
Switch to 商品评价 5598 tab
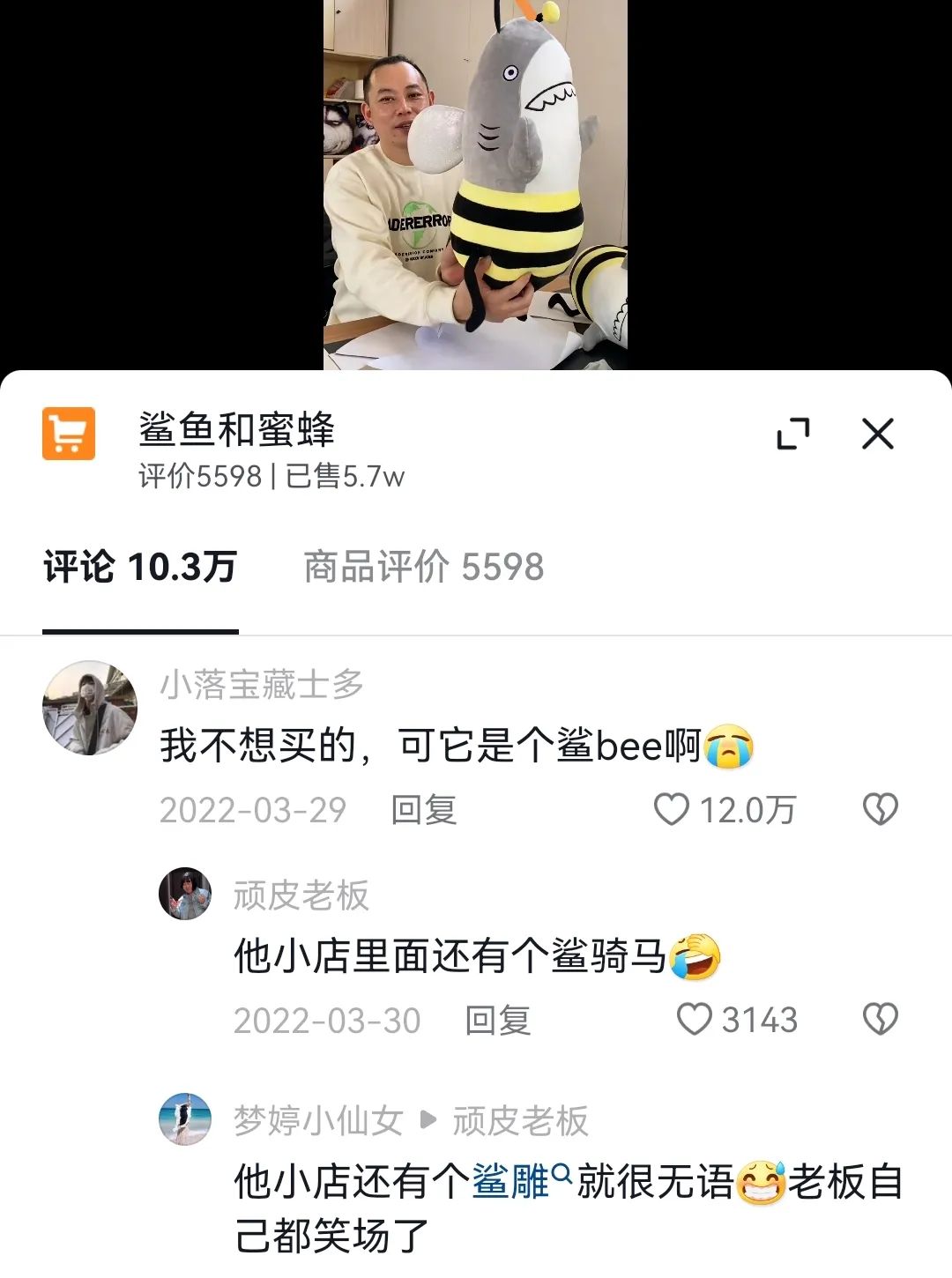(x=423, y=567)
